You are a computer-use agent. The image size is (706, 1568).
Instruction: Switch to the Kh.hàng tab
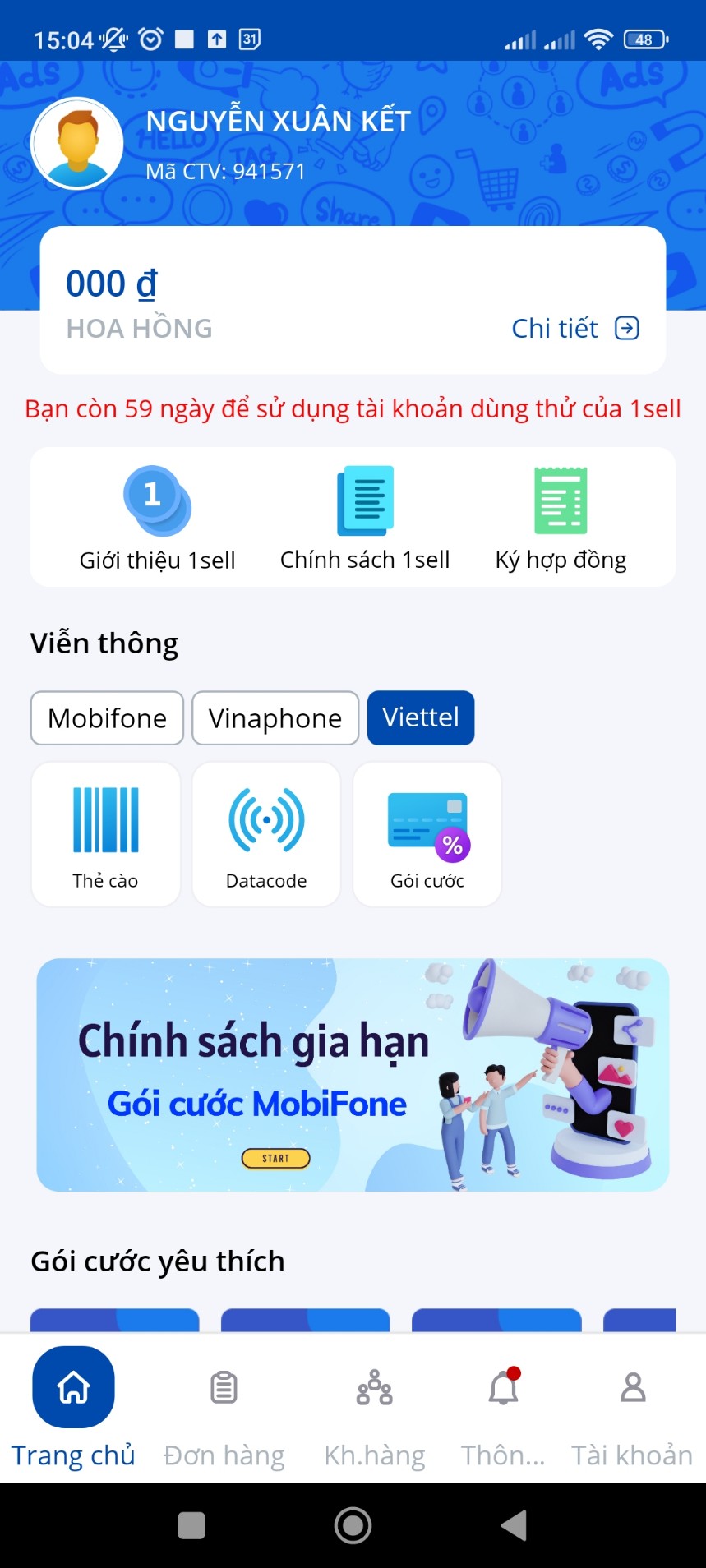tap(375, 1409)
